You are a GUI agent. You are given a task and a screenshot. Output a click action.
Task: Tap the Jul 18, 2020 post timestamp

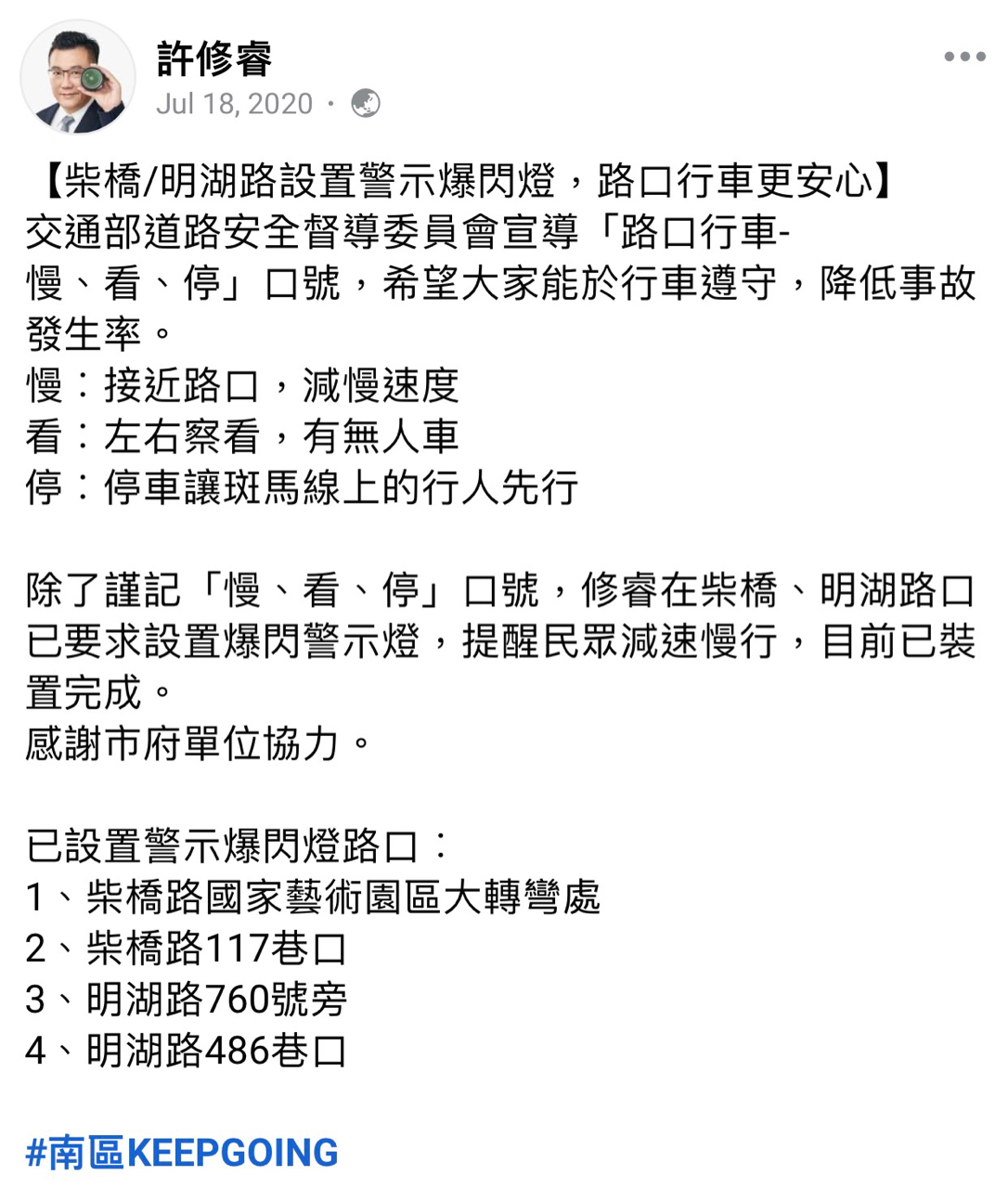[x=234, y=104]
